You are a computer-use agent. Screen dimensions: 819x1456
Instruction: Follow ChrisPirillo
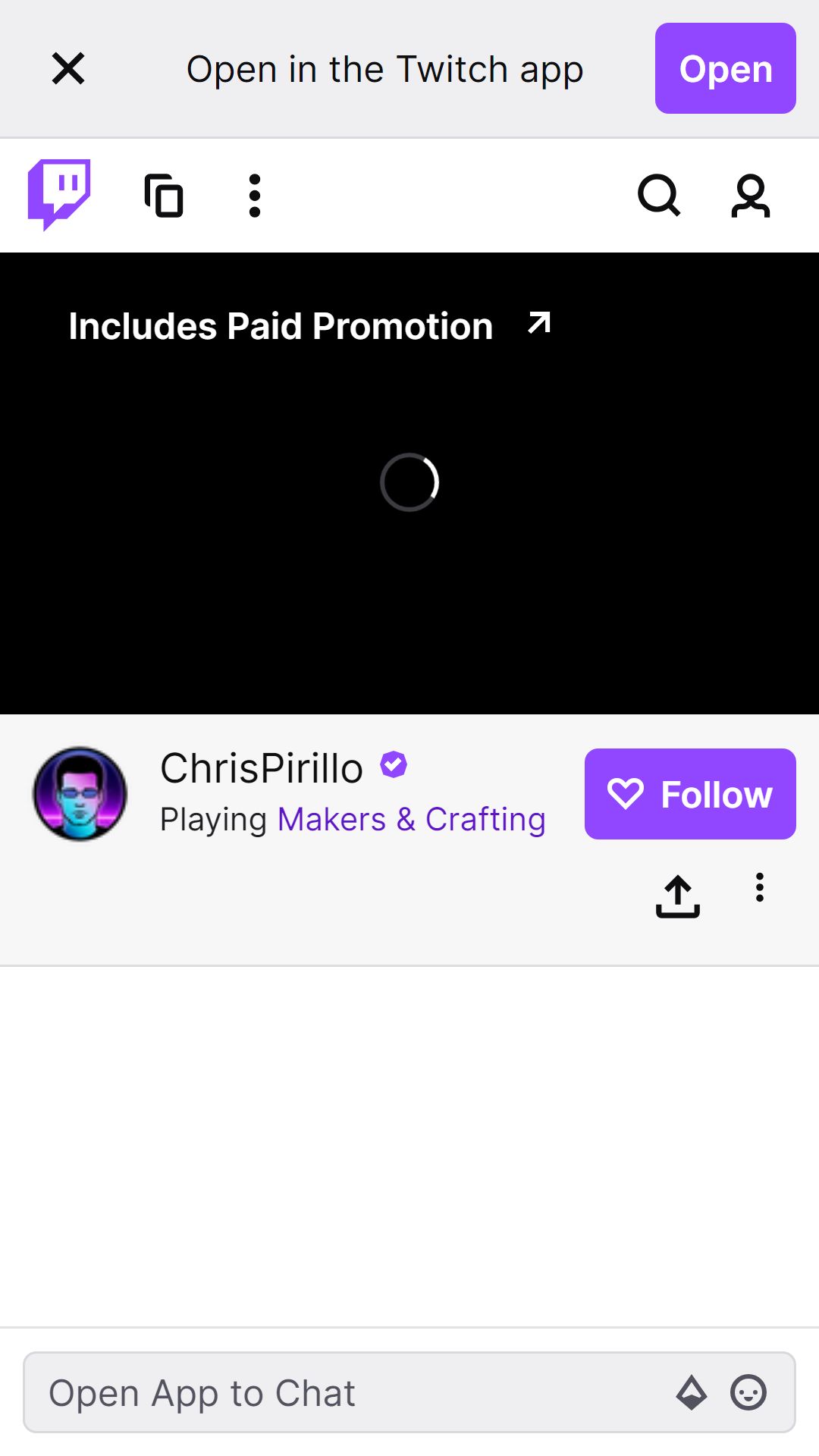tap(689, 794)
